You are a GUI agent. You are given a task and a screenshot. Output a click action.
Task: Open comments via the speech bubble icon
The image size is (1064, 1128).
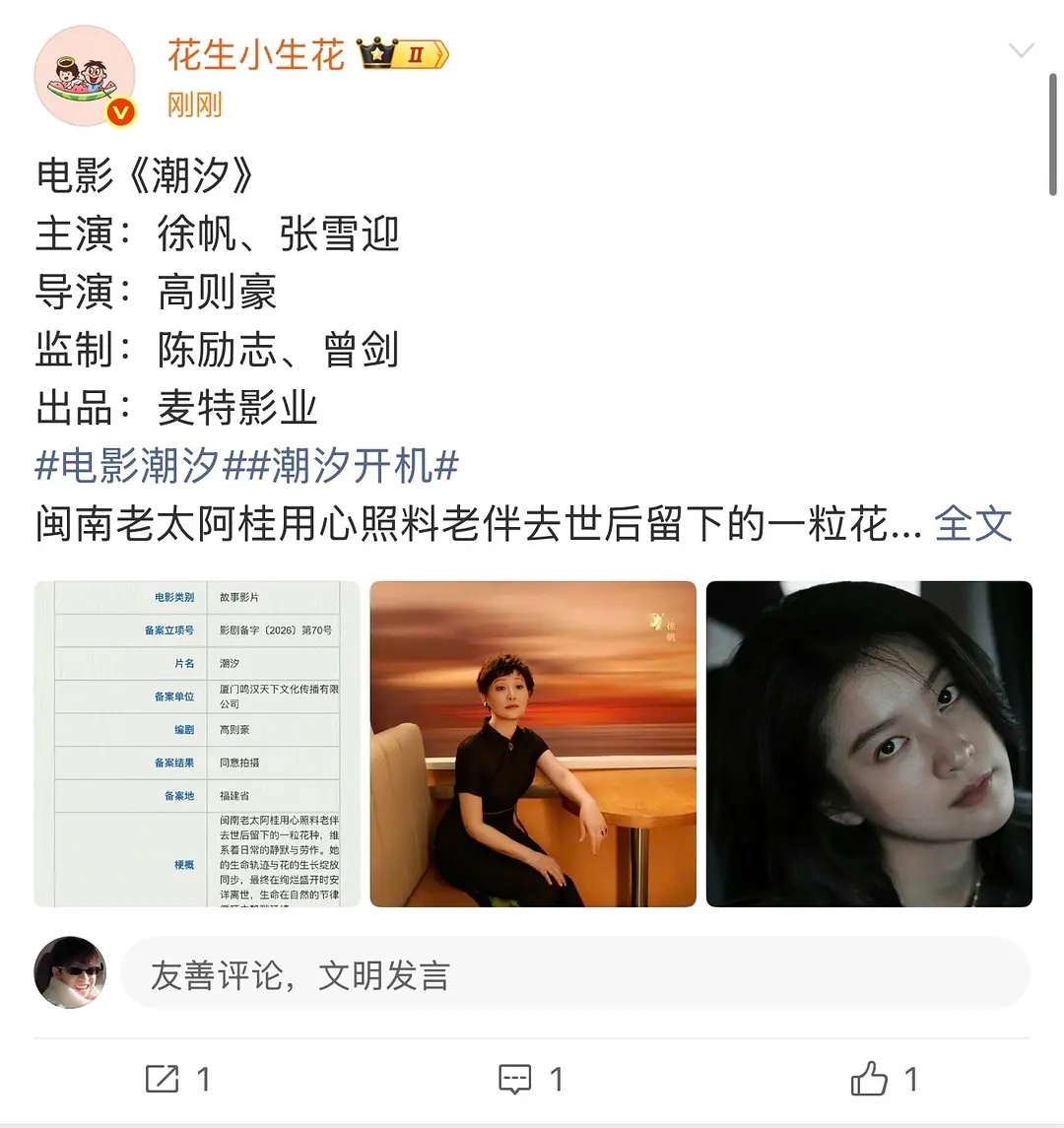pos(515,1080)
